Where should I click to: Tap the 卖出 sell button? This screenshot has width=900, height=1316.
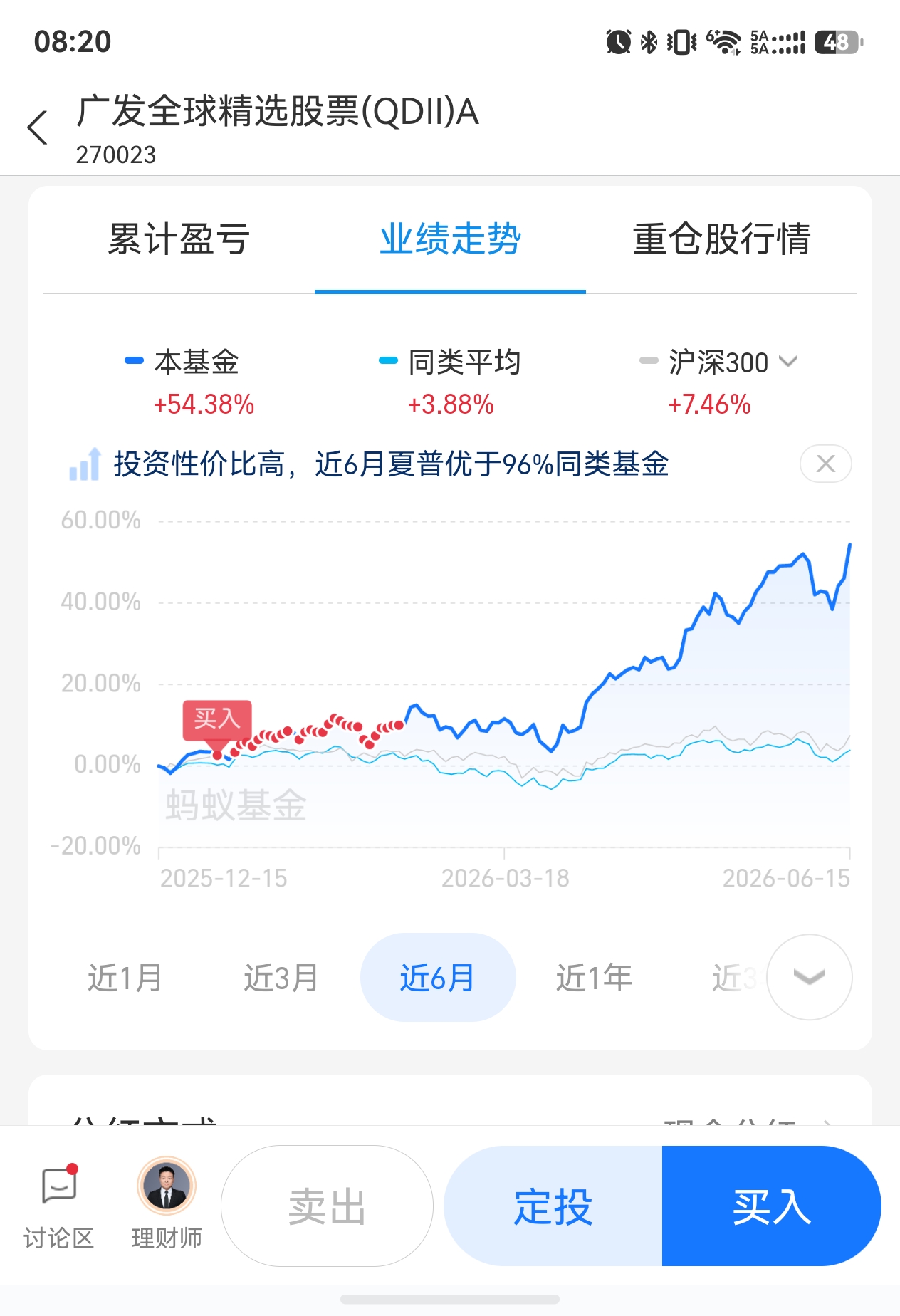coord(327,1206)
